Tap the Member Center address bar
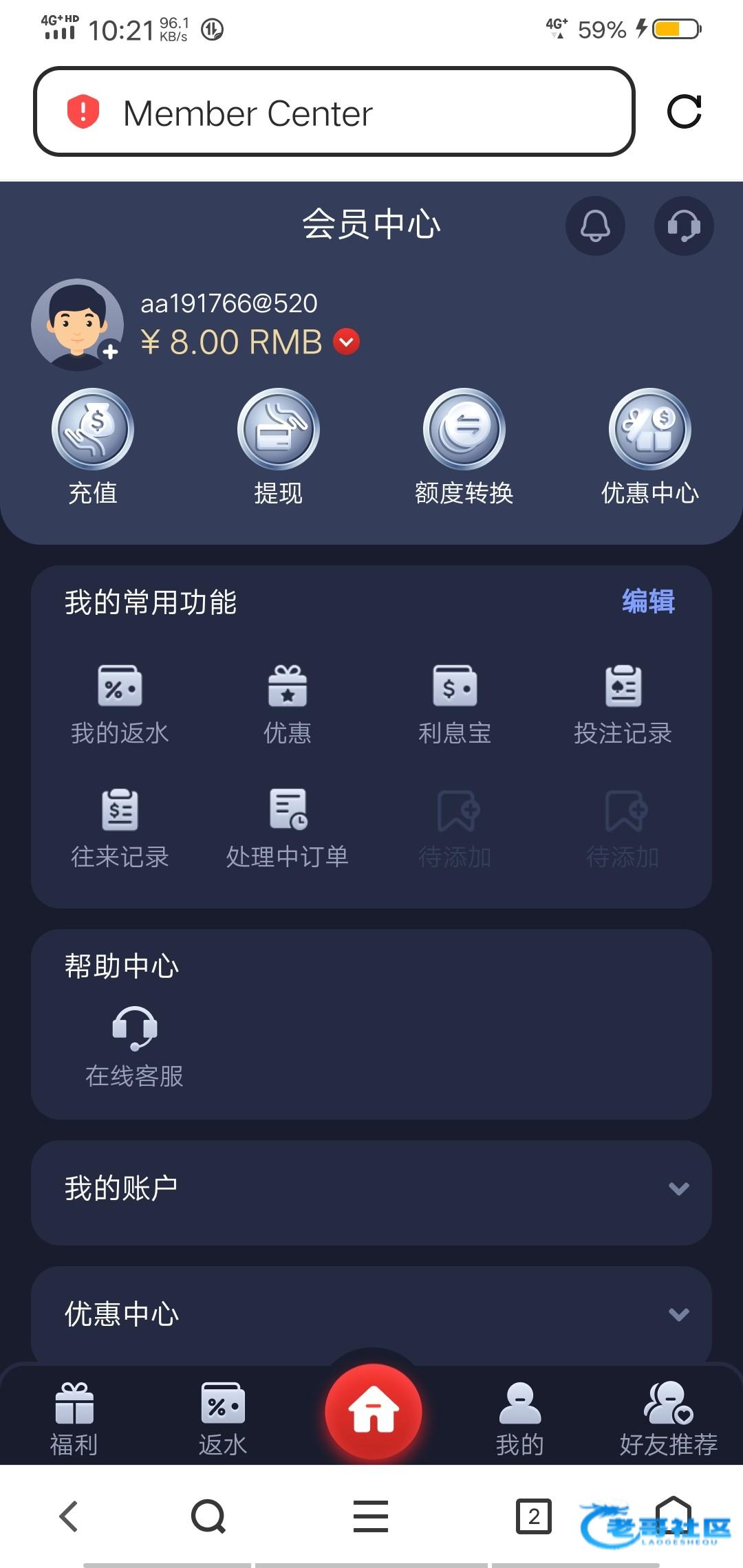Screen dimensions: 743x1568 tap(334, 111)
